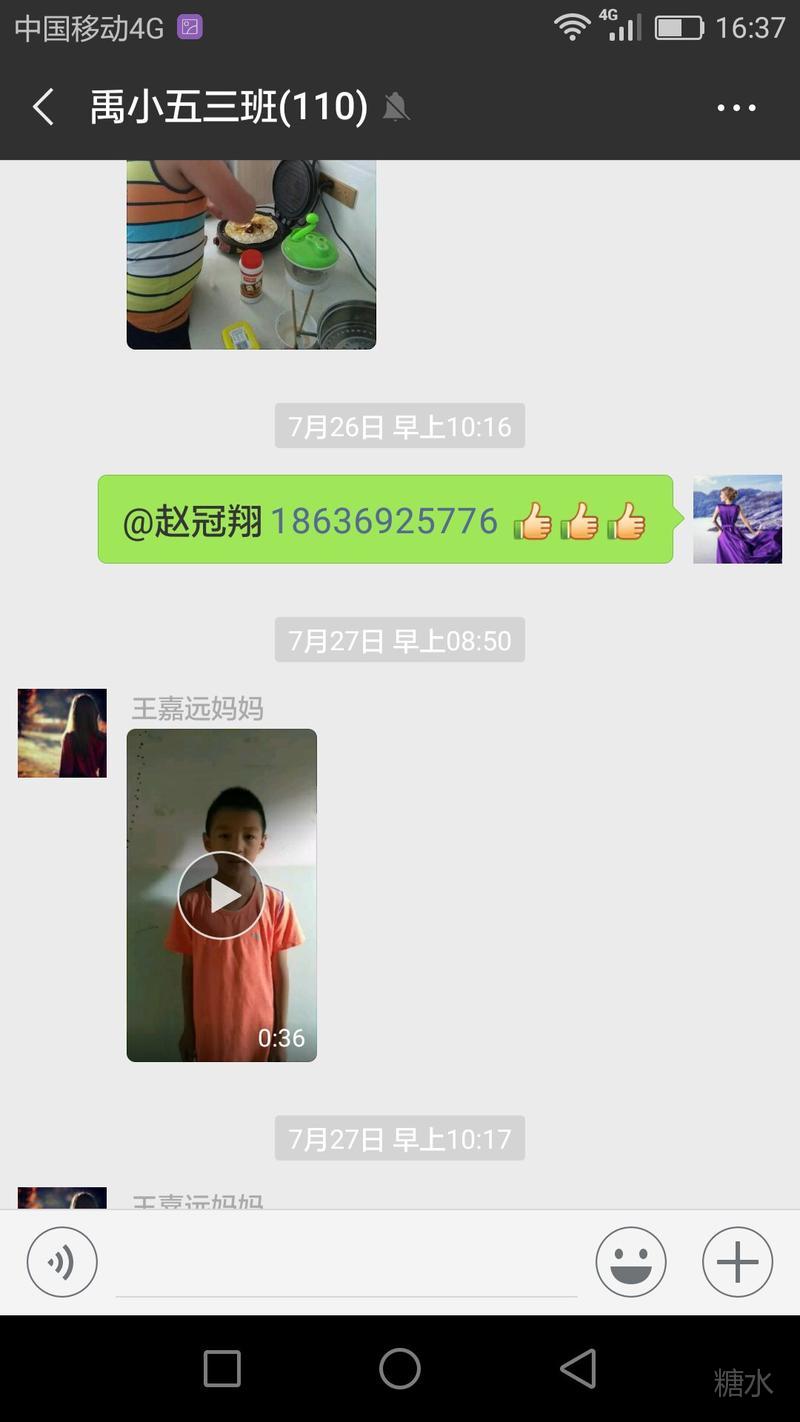
Task: Switch to voice message input
Action: pyautogui.click(x=62, y=1262)
